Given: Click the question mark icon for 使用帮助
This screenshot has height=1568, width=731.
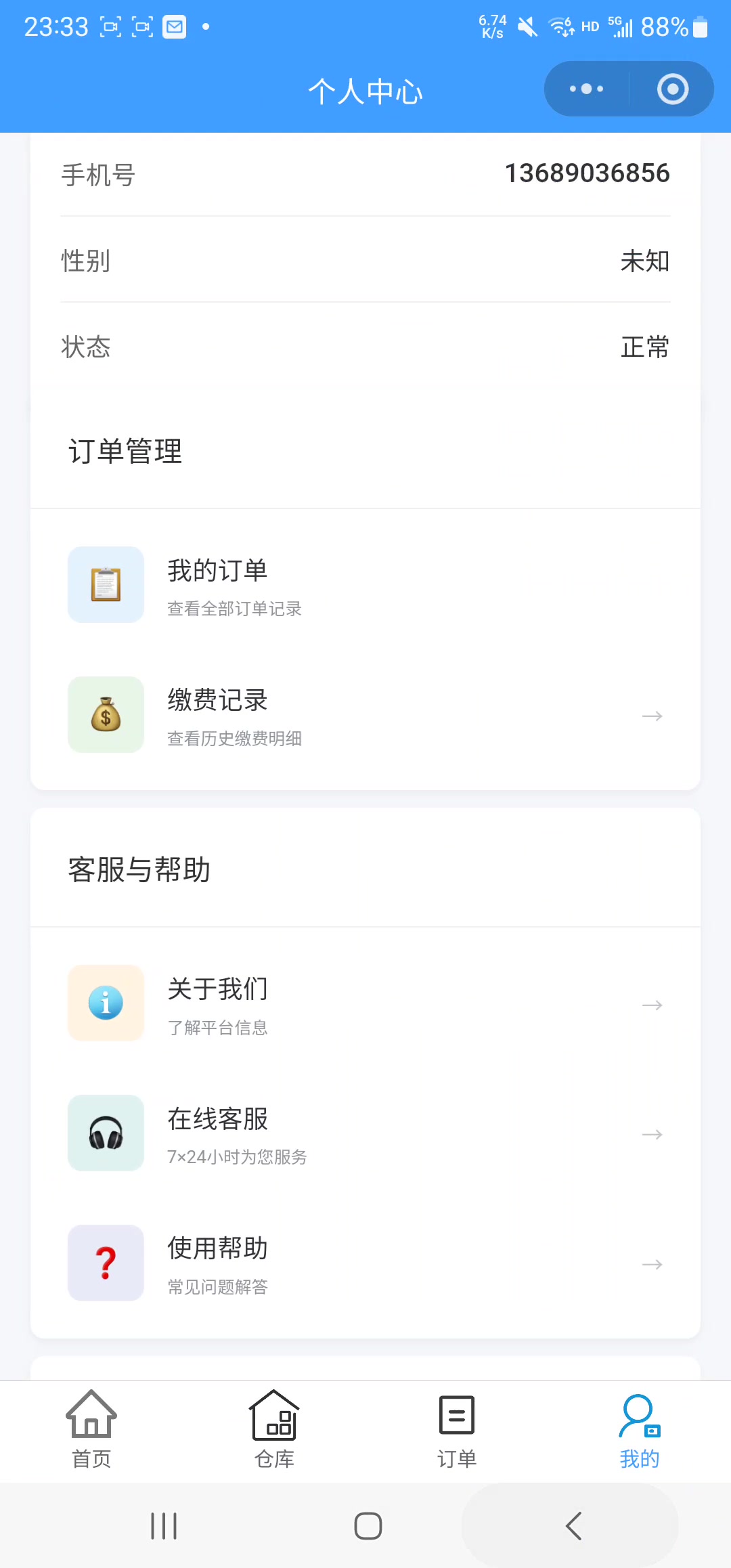Looking at the screenshot, I should [106, 1263].
